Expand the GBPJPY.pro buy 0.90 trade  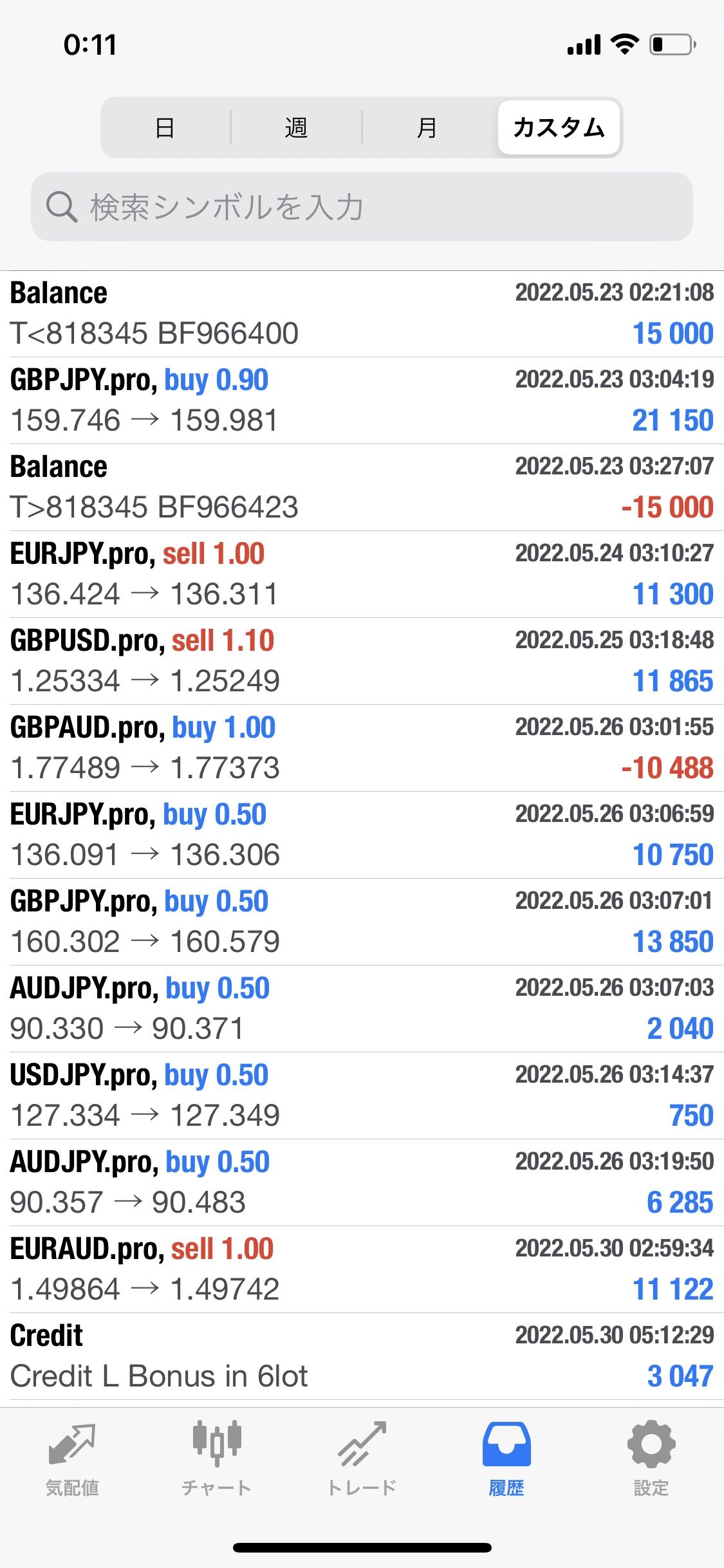click(x=362, y=400)
